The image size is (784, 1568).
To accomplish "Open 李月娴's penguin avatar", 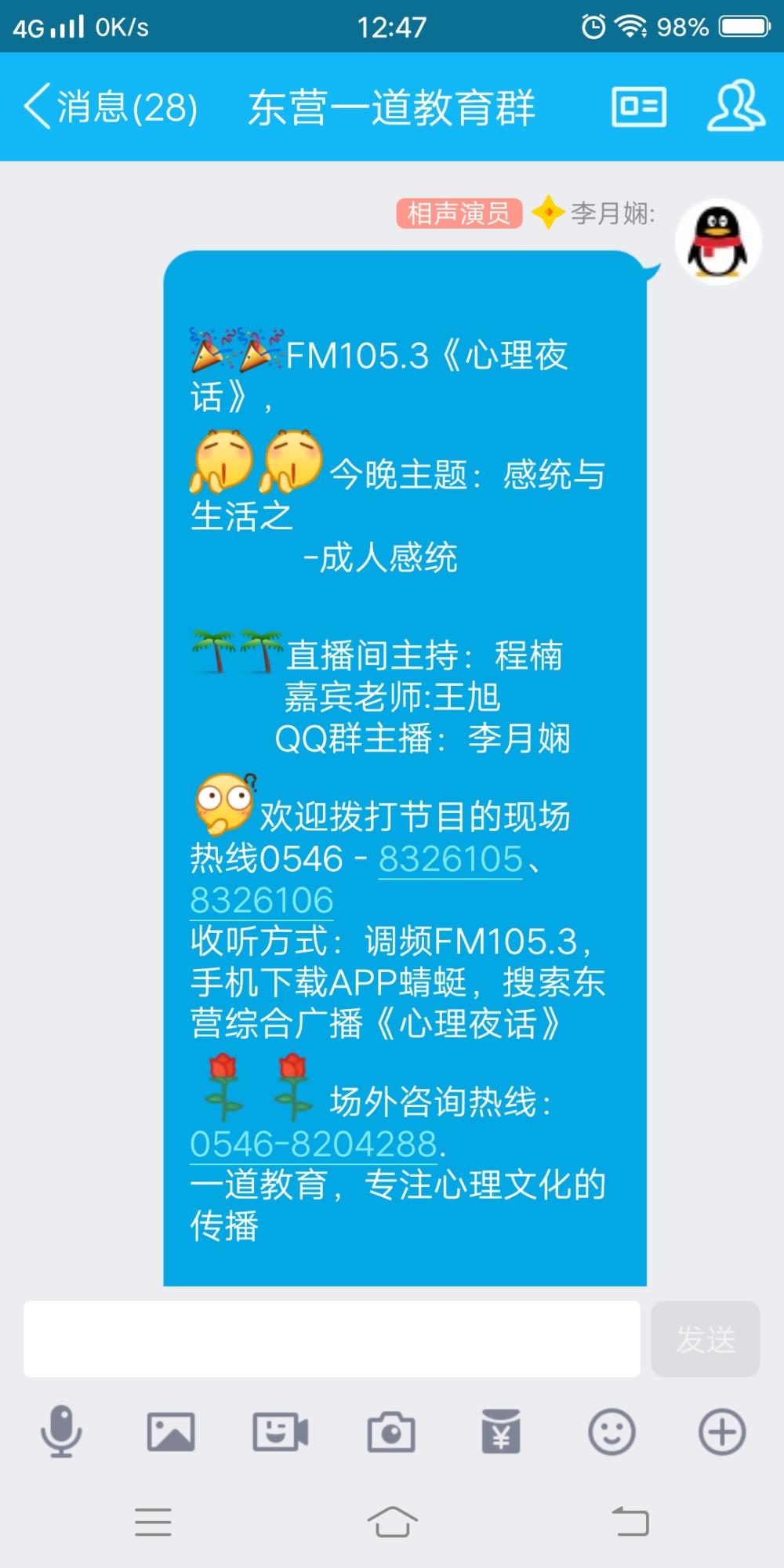I will [718, 241].
